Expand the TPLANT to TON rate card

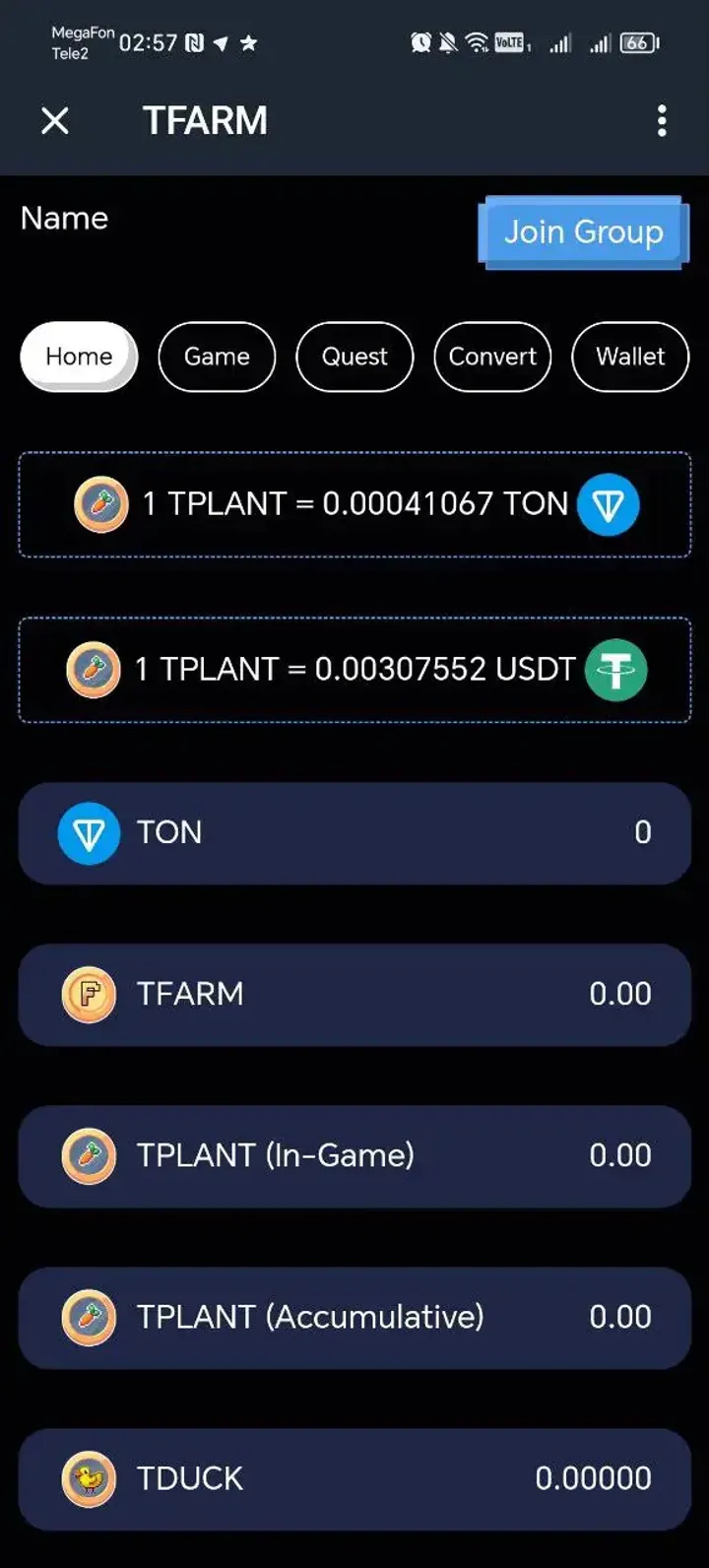[x=354, y=505]
